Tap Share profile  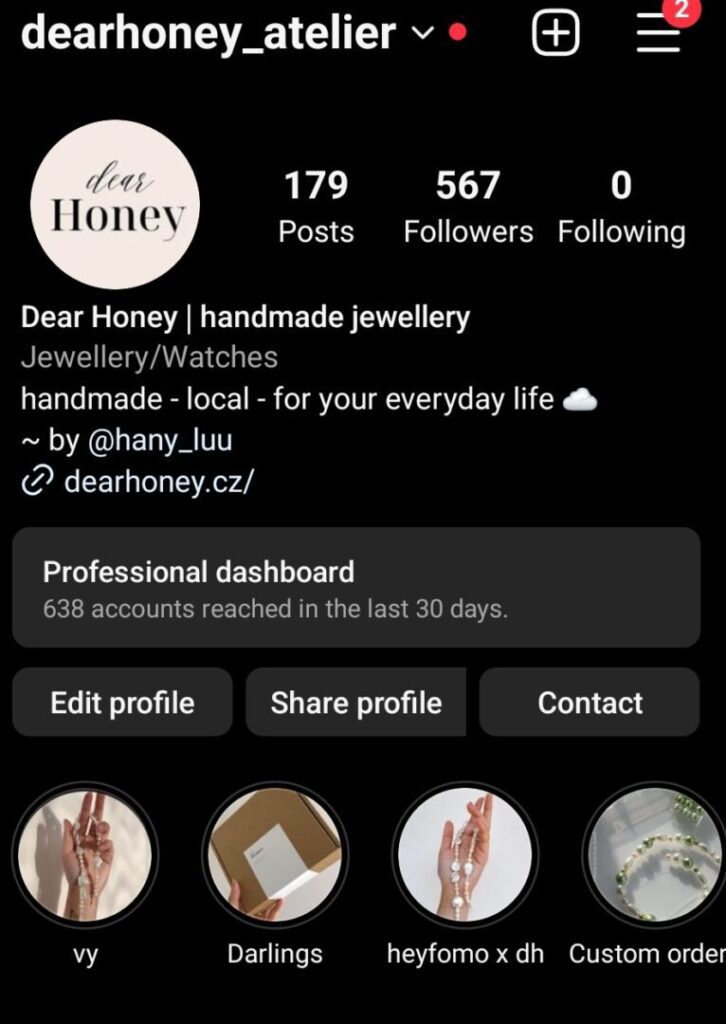coord(356,702)
